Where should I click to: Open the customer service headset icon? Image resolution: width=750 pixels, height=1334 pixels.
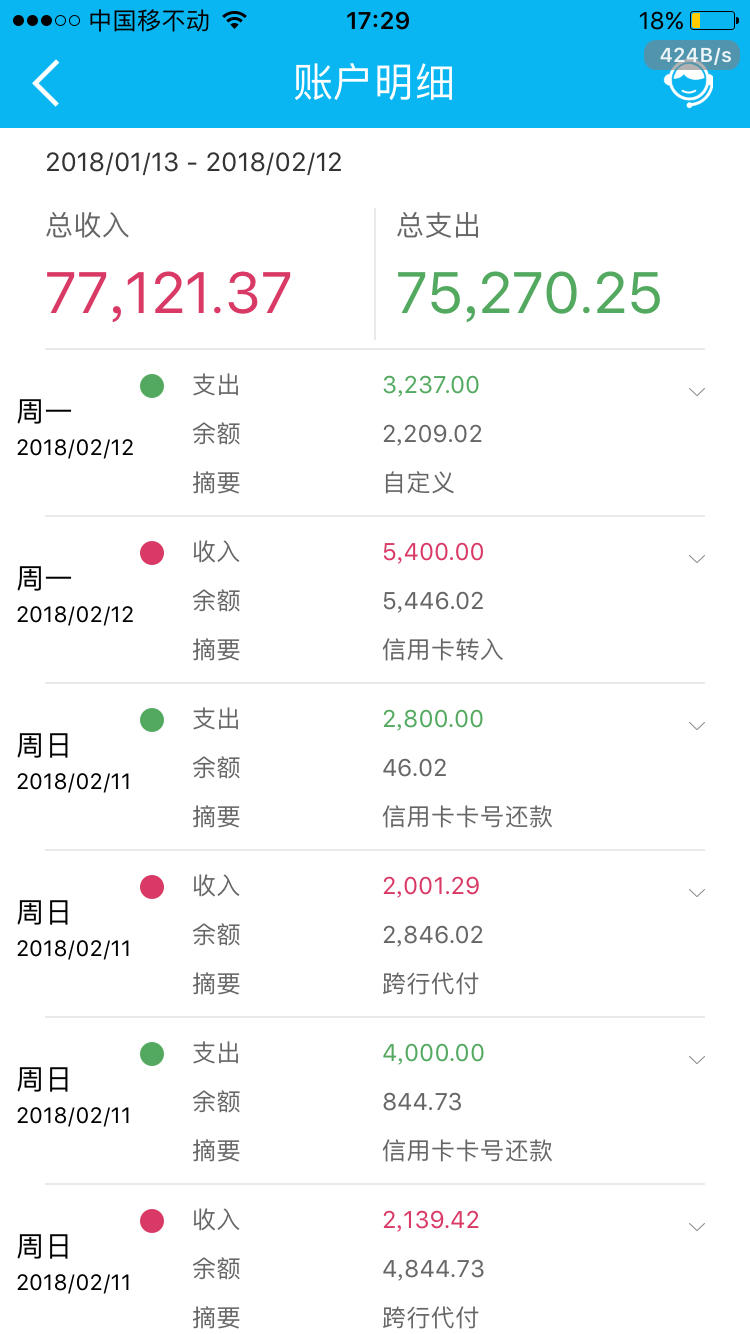690,84
